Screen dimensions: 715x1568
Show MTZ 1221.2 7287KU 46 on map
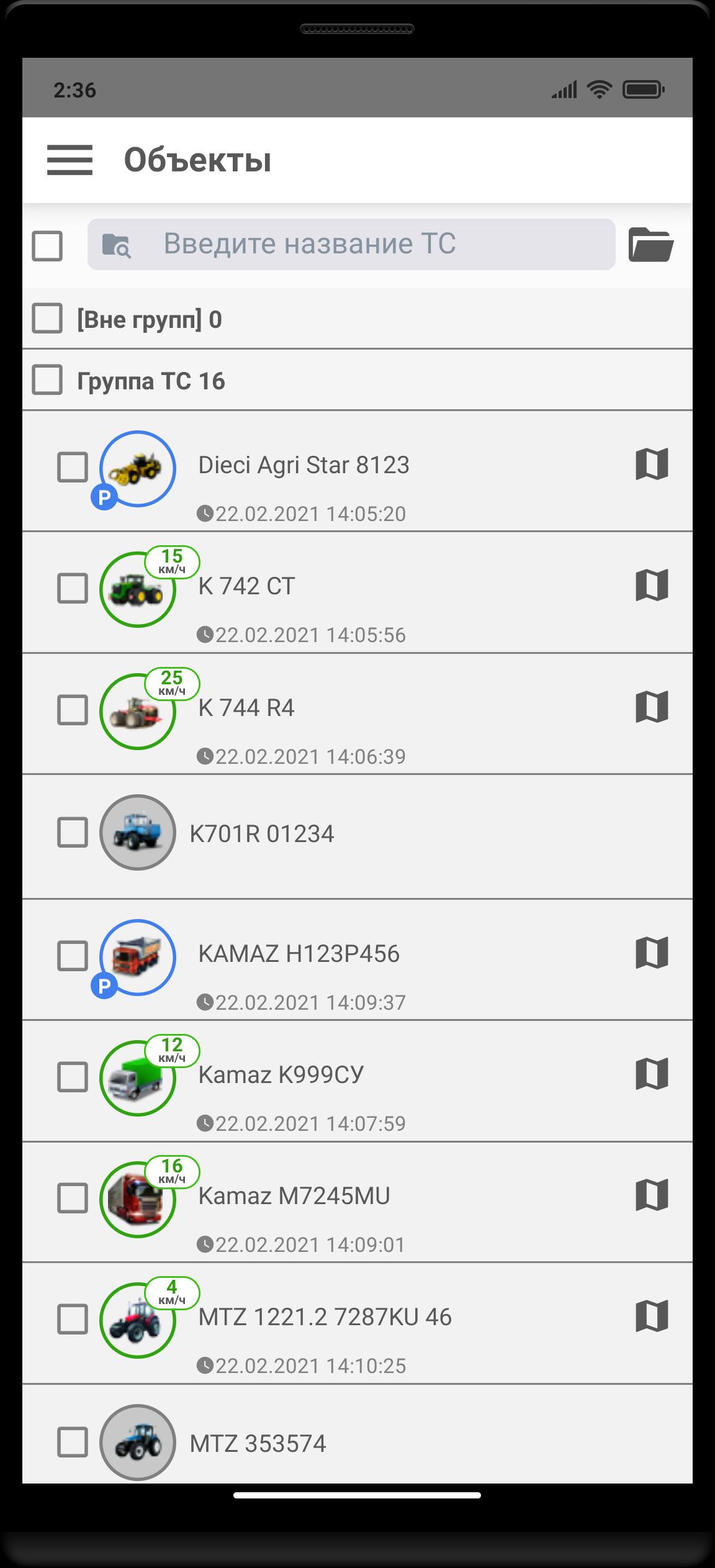pyautogui.click(x=652, y=1316)
